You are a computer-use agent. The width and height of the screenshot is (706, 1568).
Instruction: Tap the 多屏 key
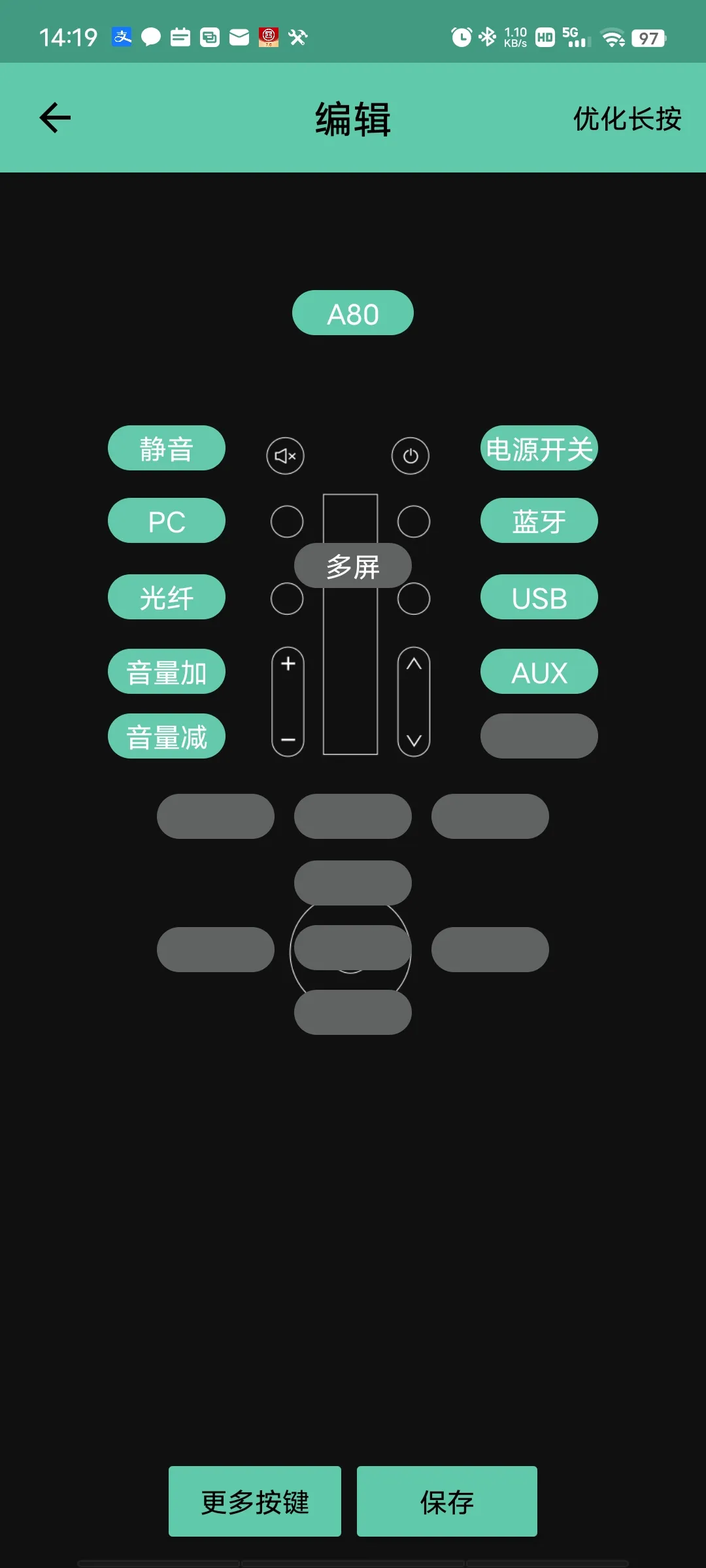[353, 566]
